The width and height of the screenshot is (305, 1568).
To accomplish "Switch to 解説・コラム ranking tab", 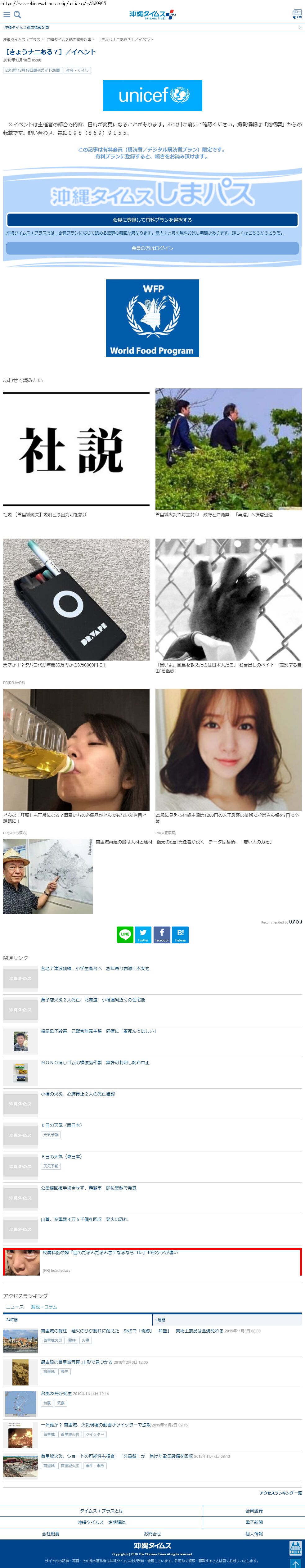I will point(44,1307).
